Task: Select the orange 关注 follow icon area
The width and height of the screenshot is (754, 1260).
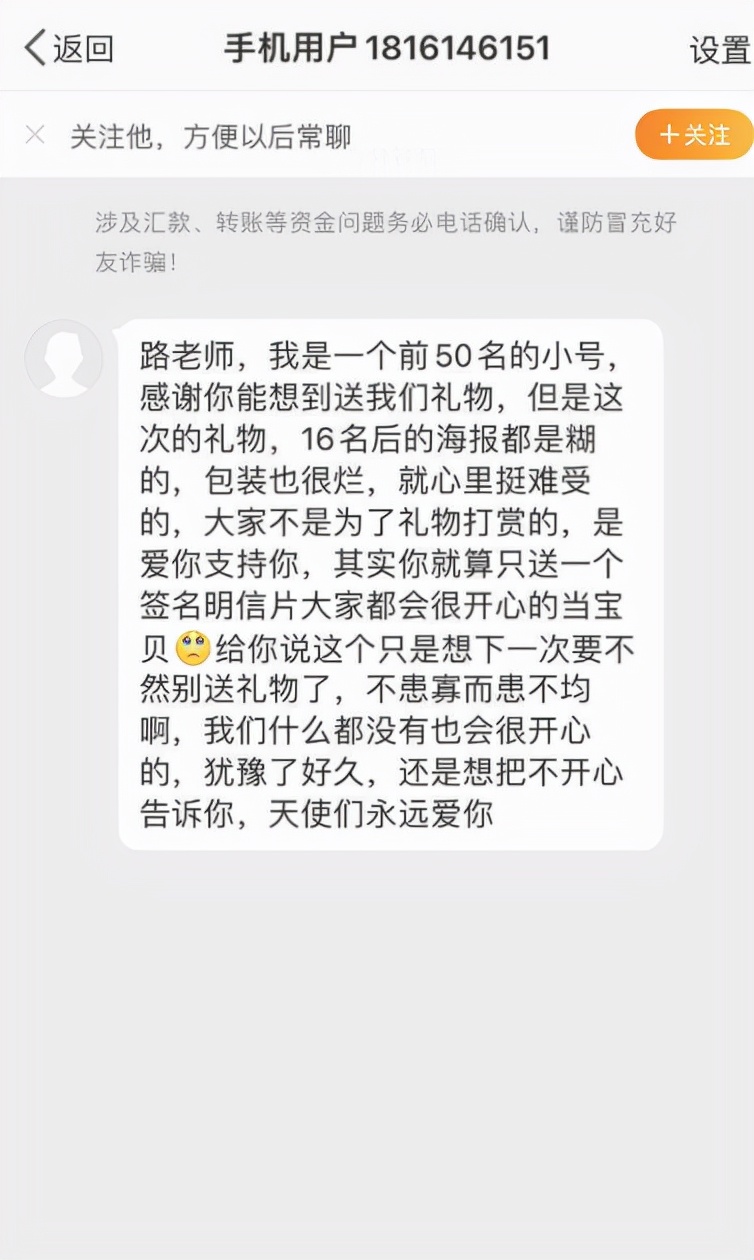Action: [x=695, y=134]
